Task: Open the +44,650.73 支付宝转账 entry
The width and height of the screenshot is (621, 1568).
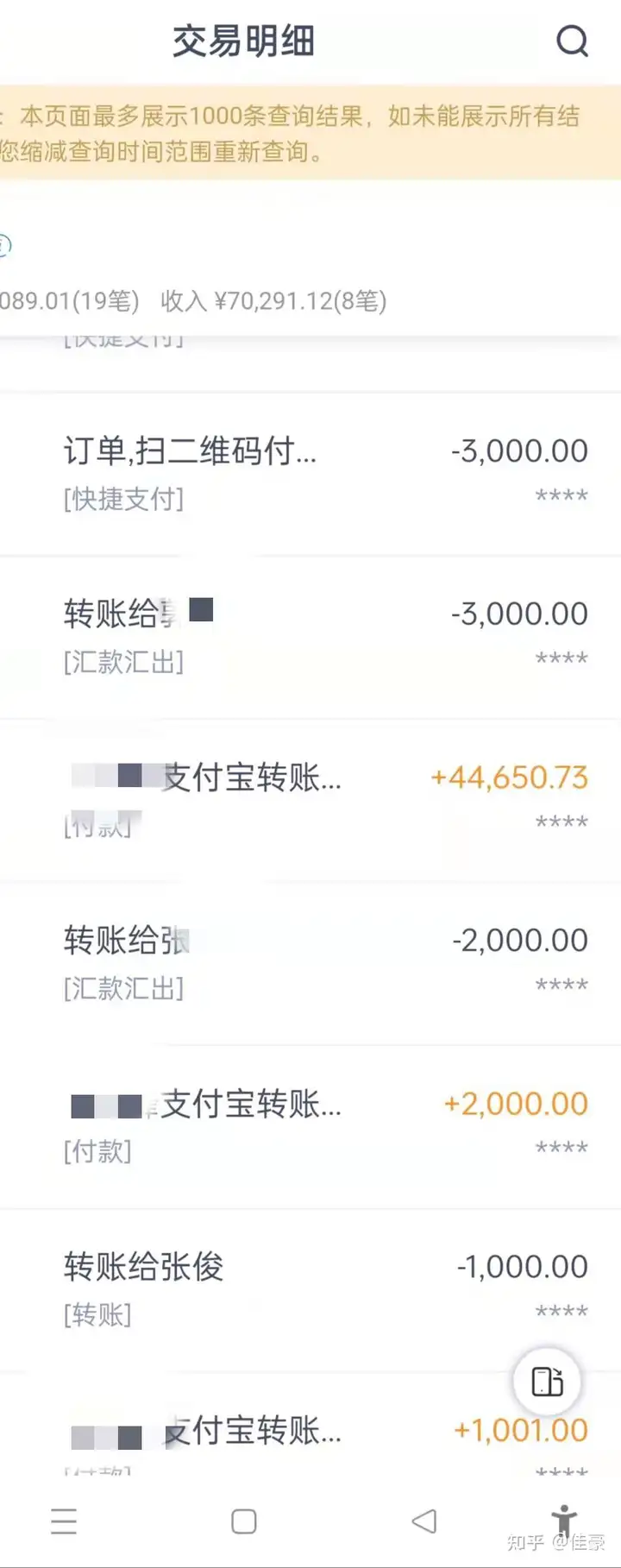Action: point(310,799)
